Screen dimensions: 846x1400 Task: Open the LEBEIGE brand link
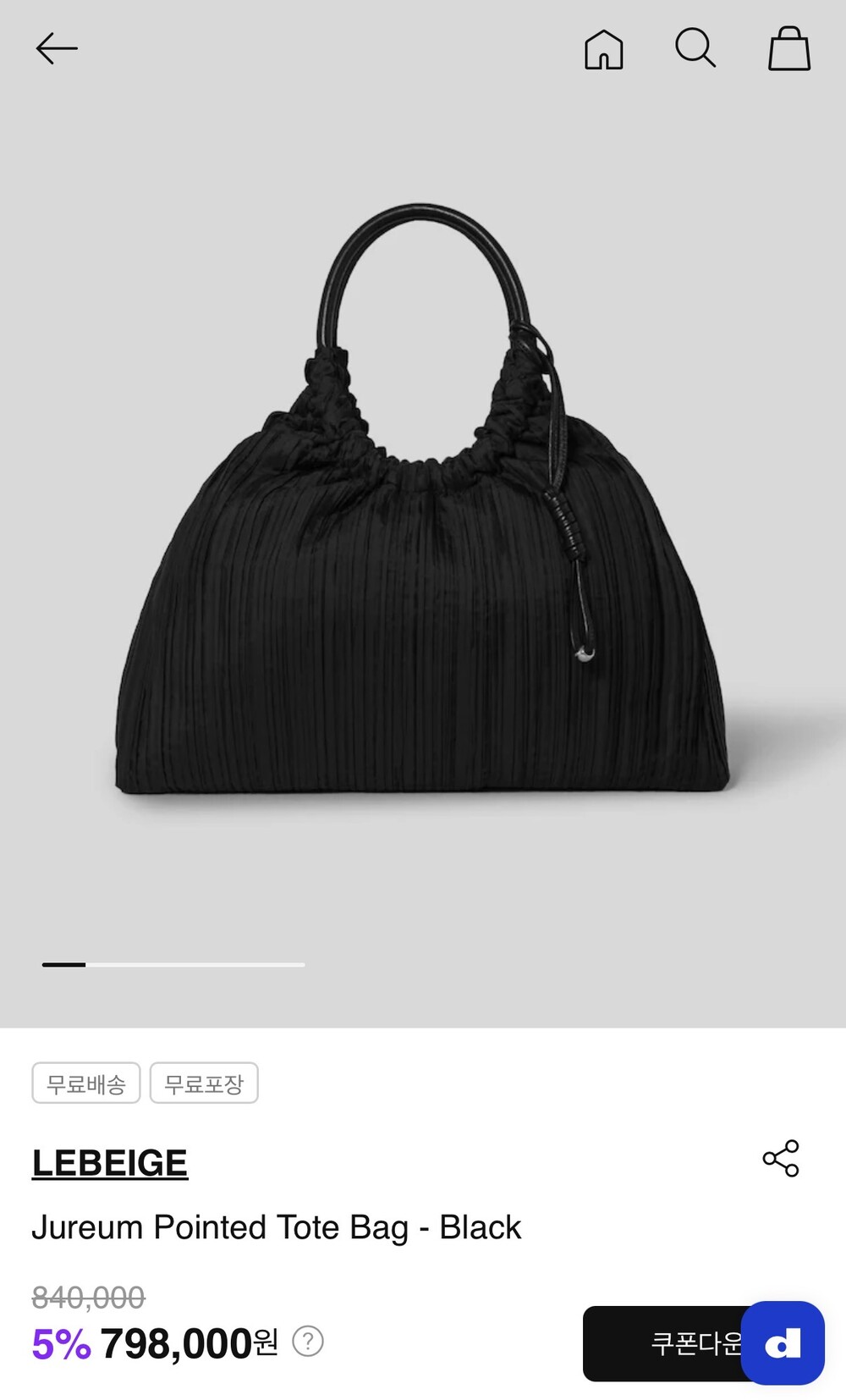110,1162
